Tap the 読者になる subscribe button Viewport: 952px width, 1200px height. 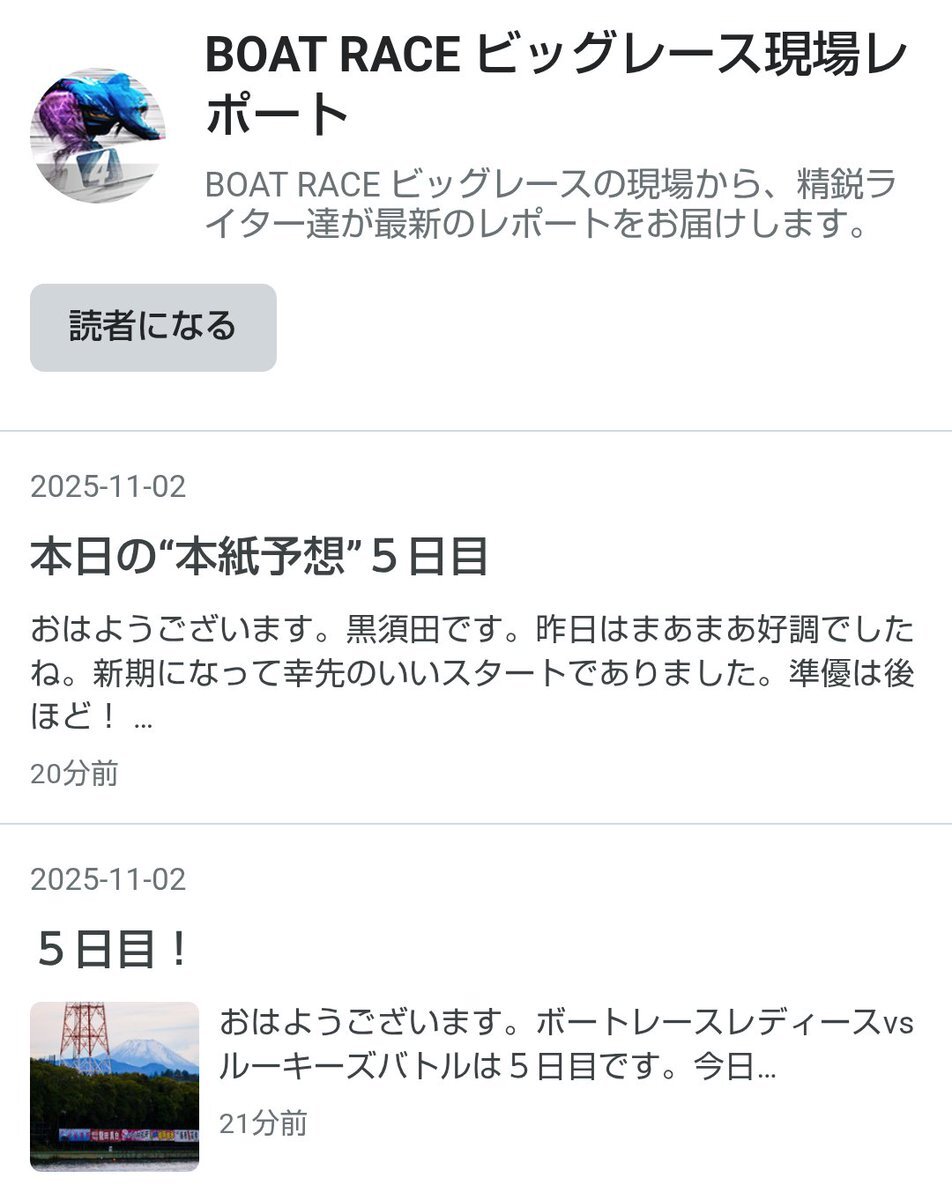[153, 328]
